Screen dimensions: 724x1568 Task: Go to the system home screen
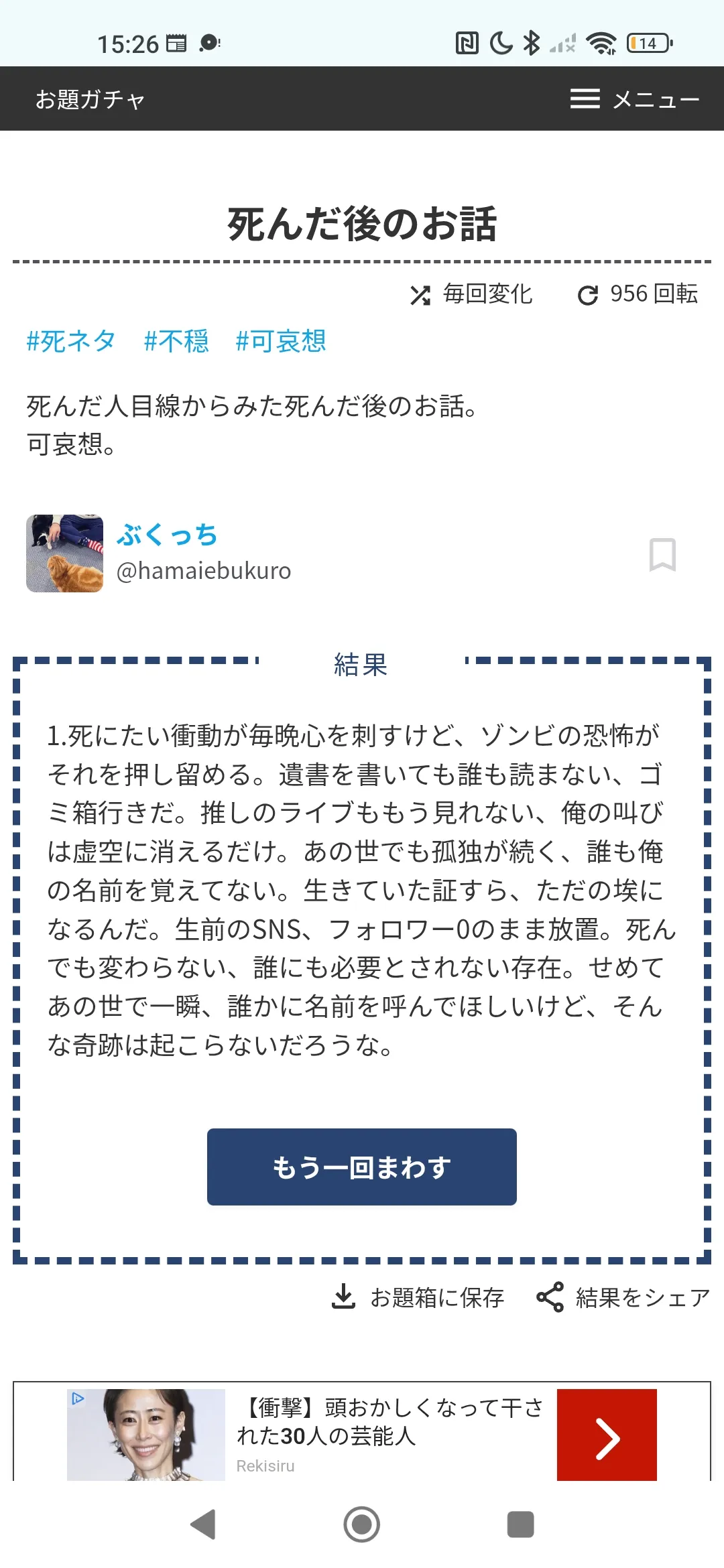[362, 1524]
